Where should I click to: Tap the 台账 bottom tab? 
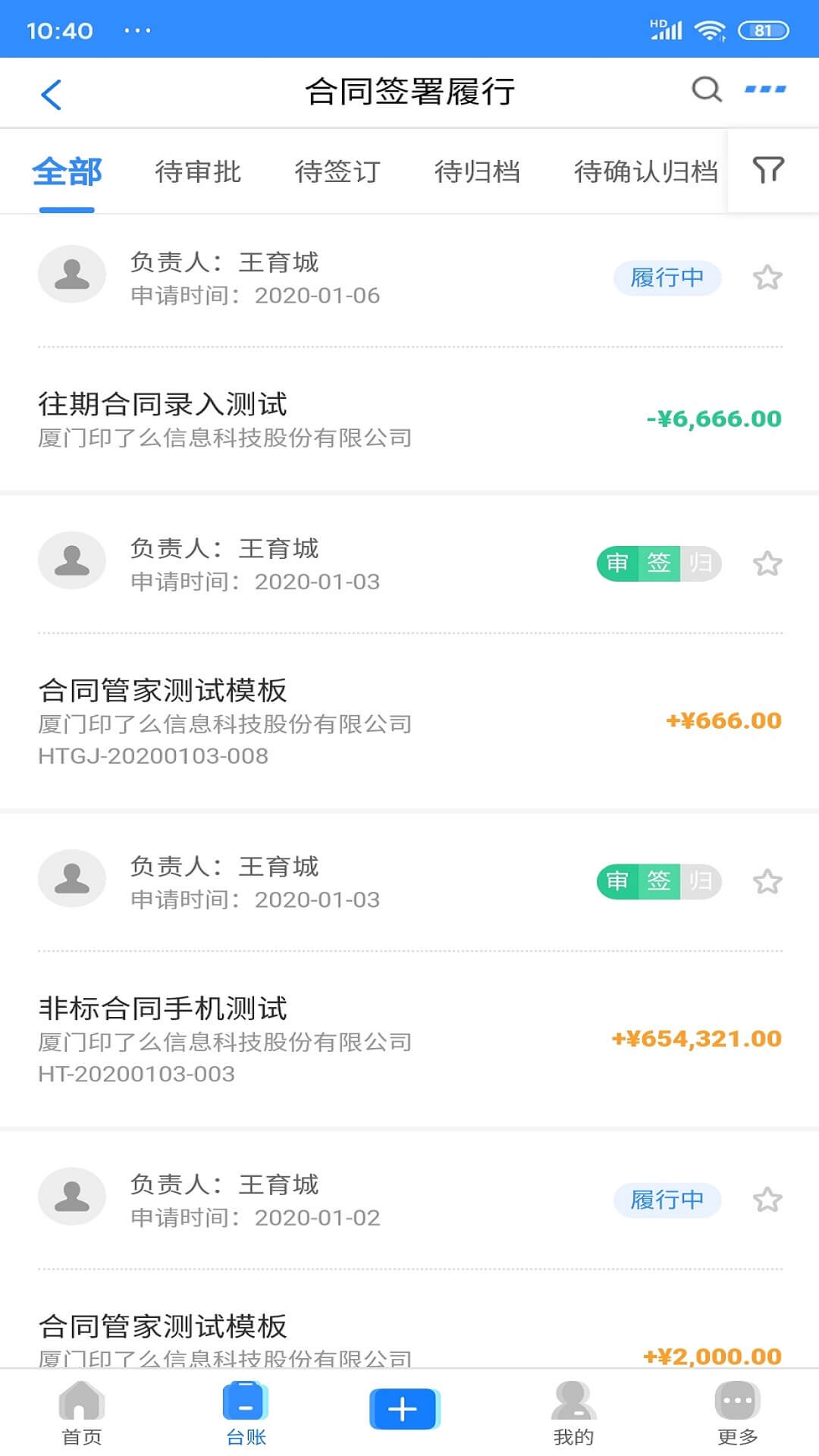pos(246,1412)
